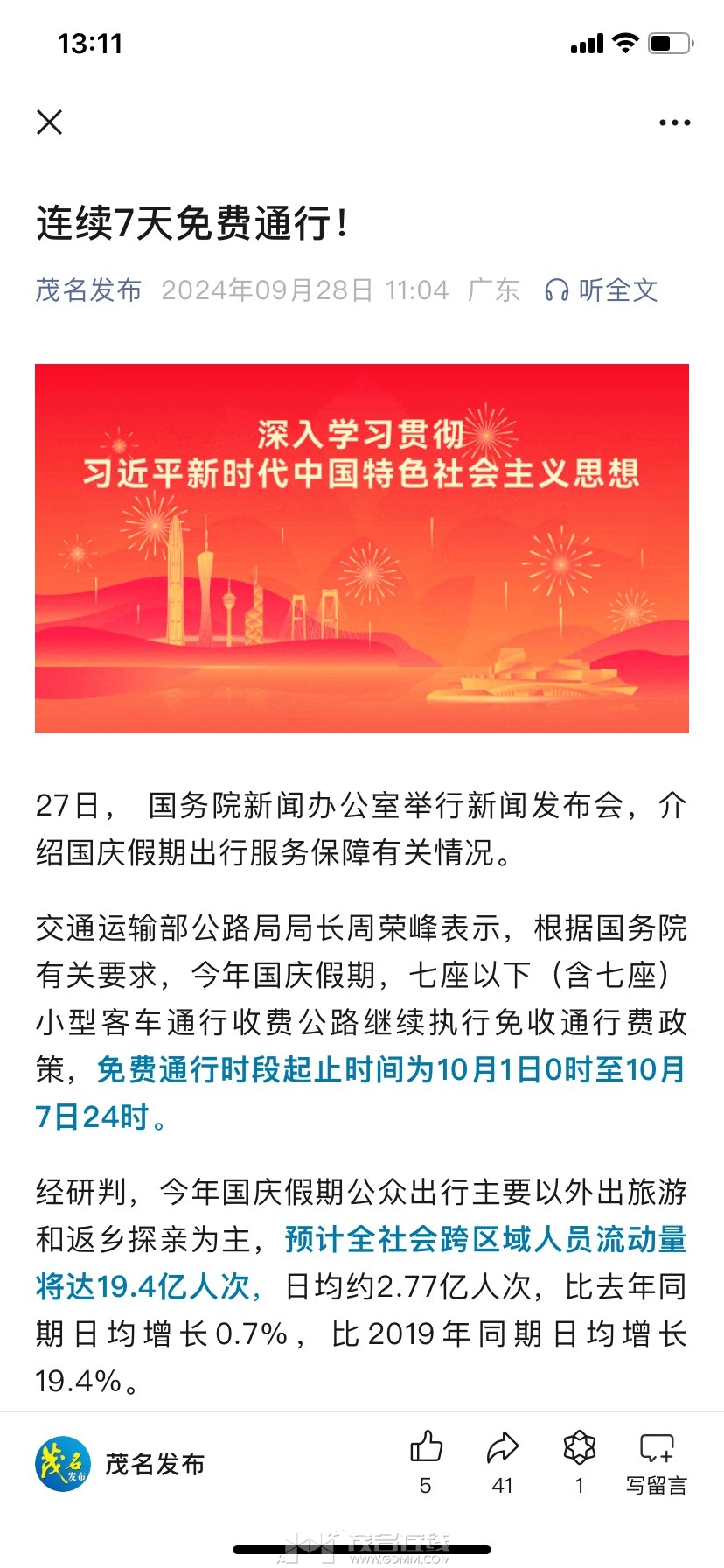Open the red banner image
This screenshot has width=724, height=1568.
point(362,548)
